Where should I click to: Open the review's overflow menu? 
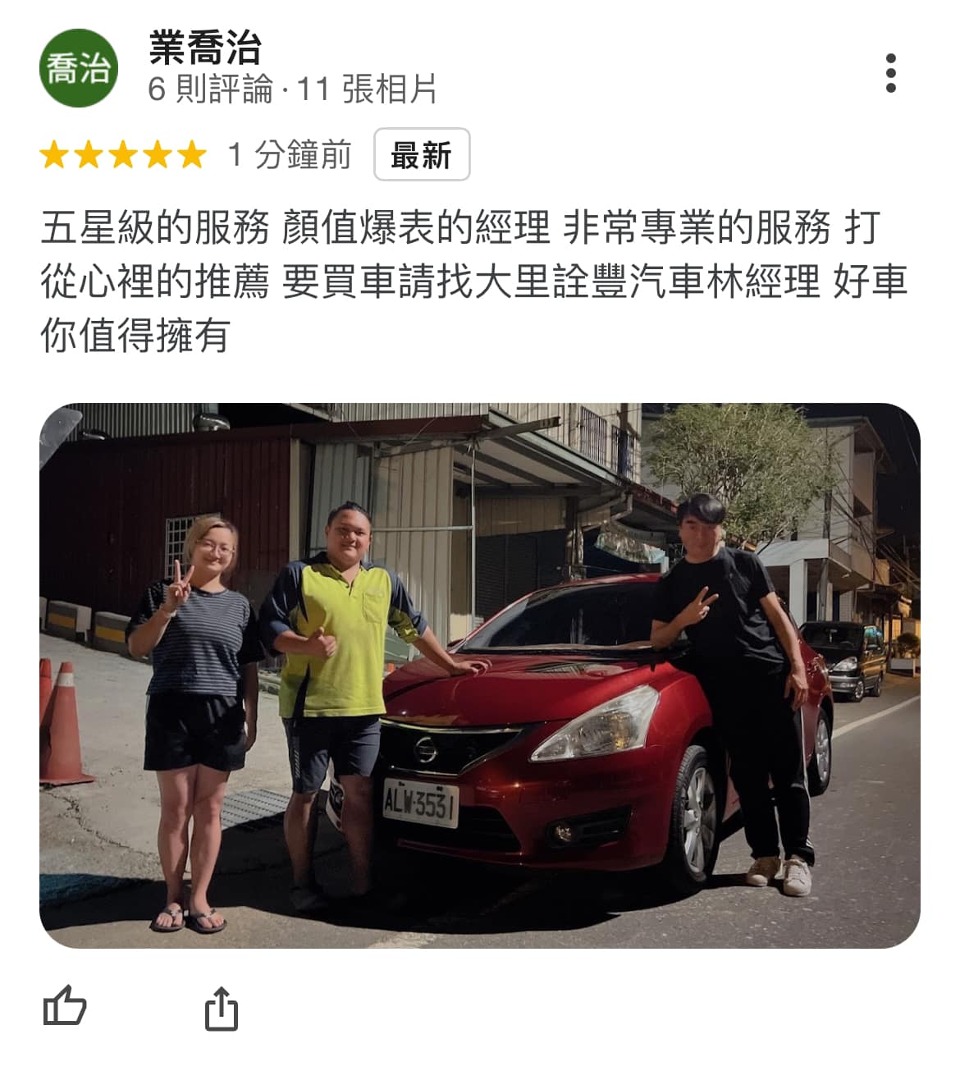[x=890, y=73]
